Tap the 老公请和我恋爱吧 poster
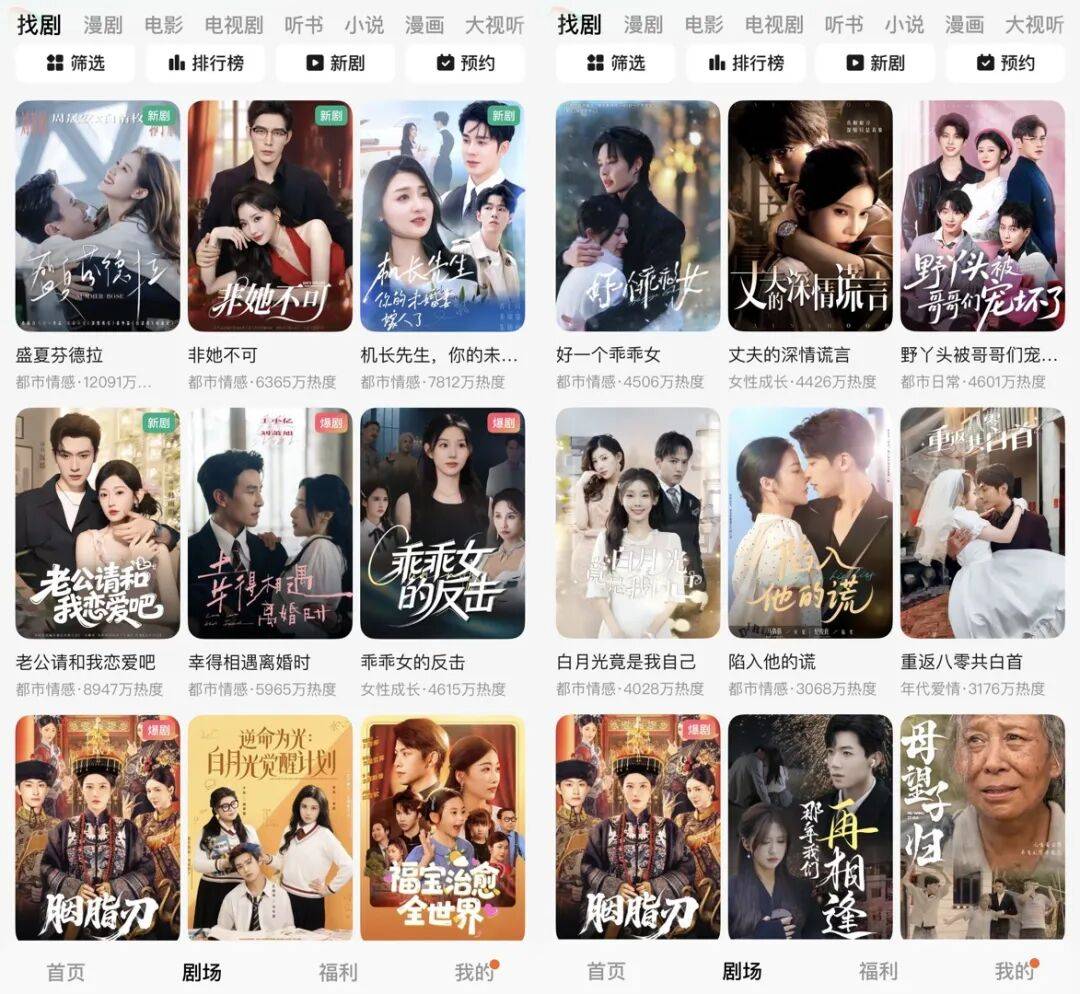The image size is (1080, 994). click(98, 523)
